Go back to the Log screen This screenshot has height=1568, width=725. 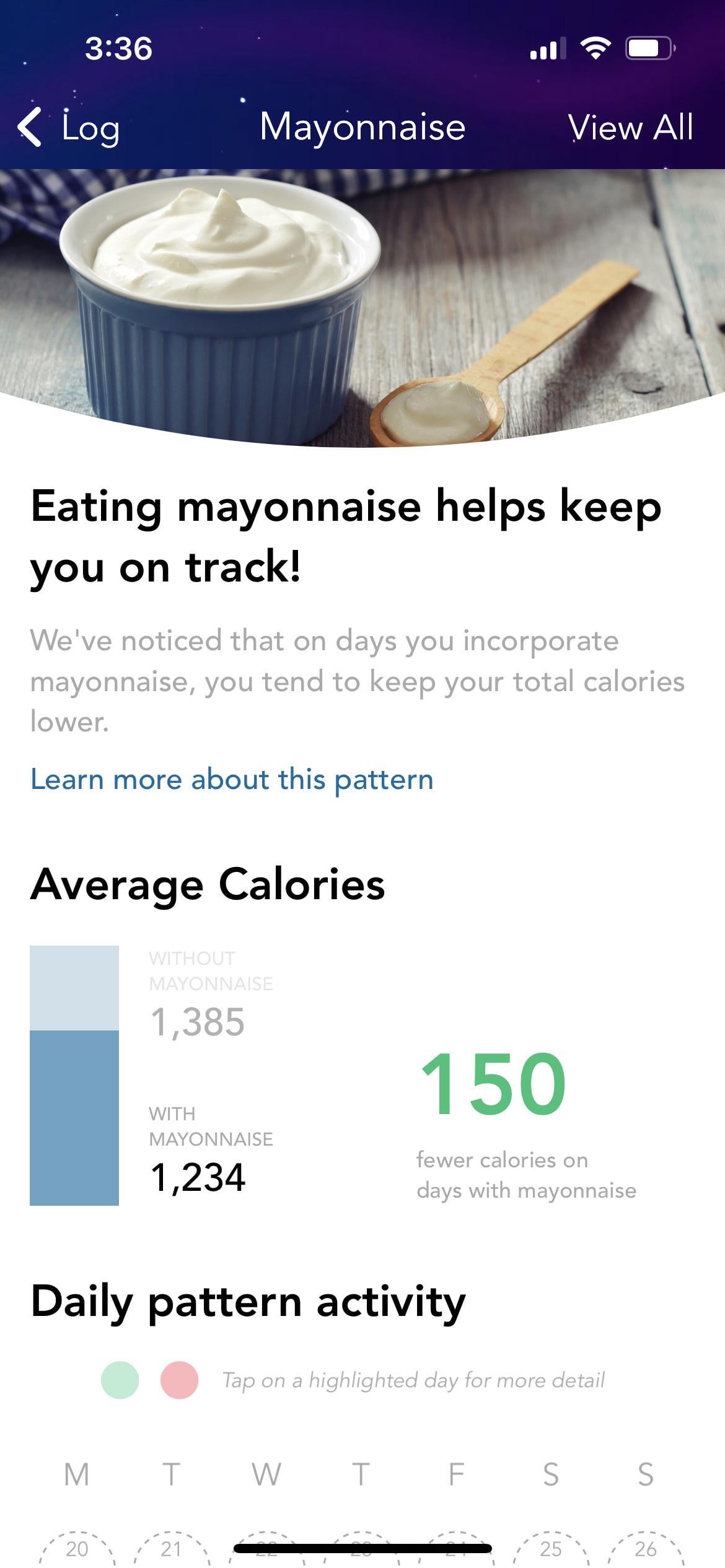click(68, 128)
